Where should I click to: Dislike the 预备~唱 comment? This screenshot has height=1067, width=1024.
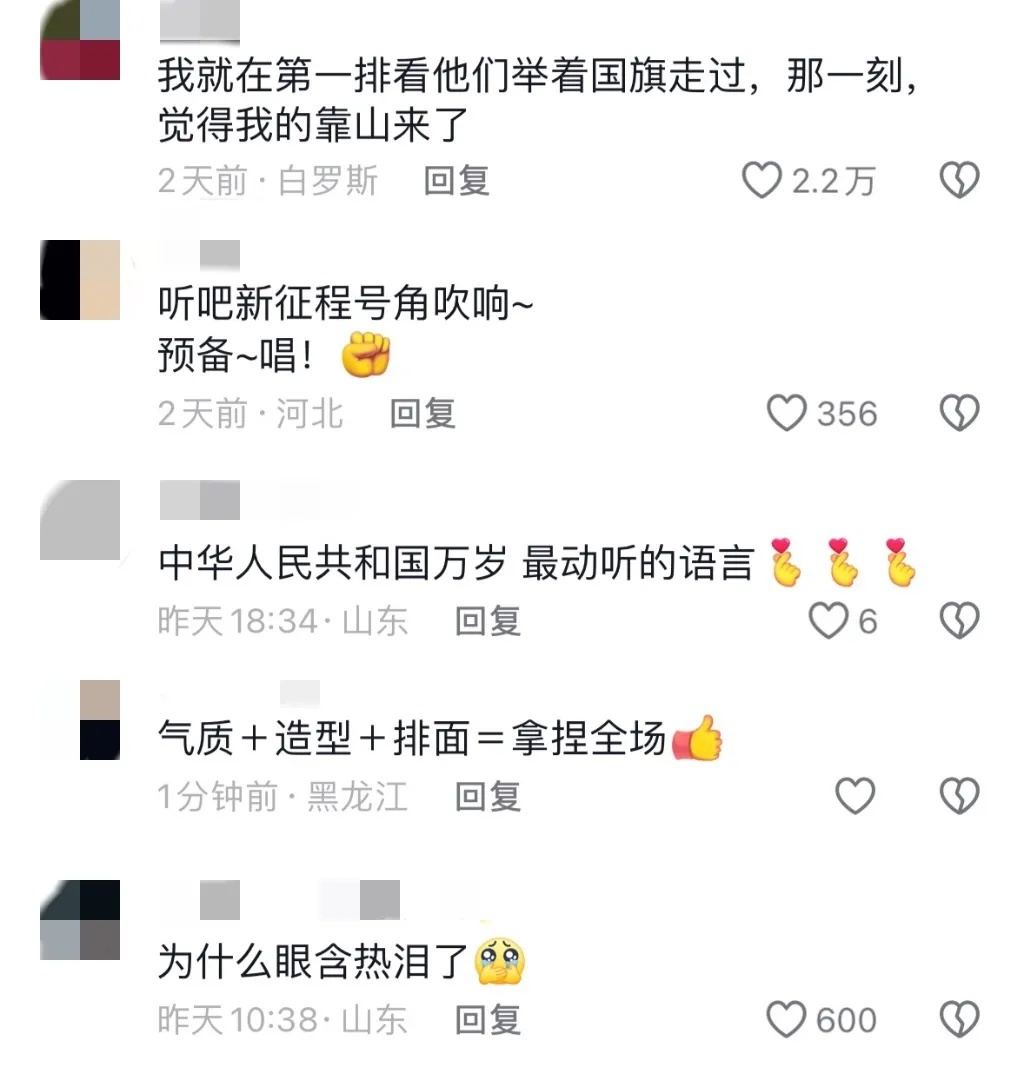pos(959,413)
